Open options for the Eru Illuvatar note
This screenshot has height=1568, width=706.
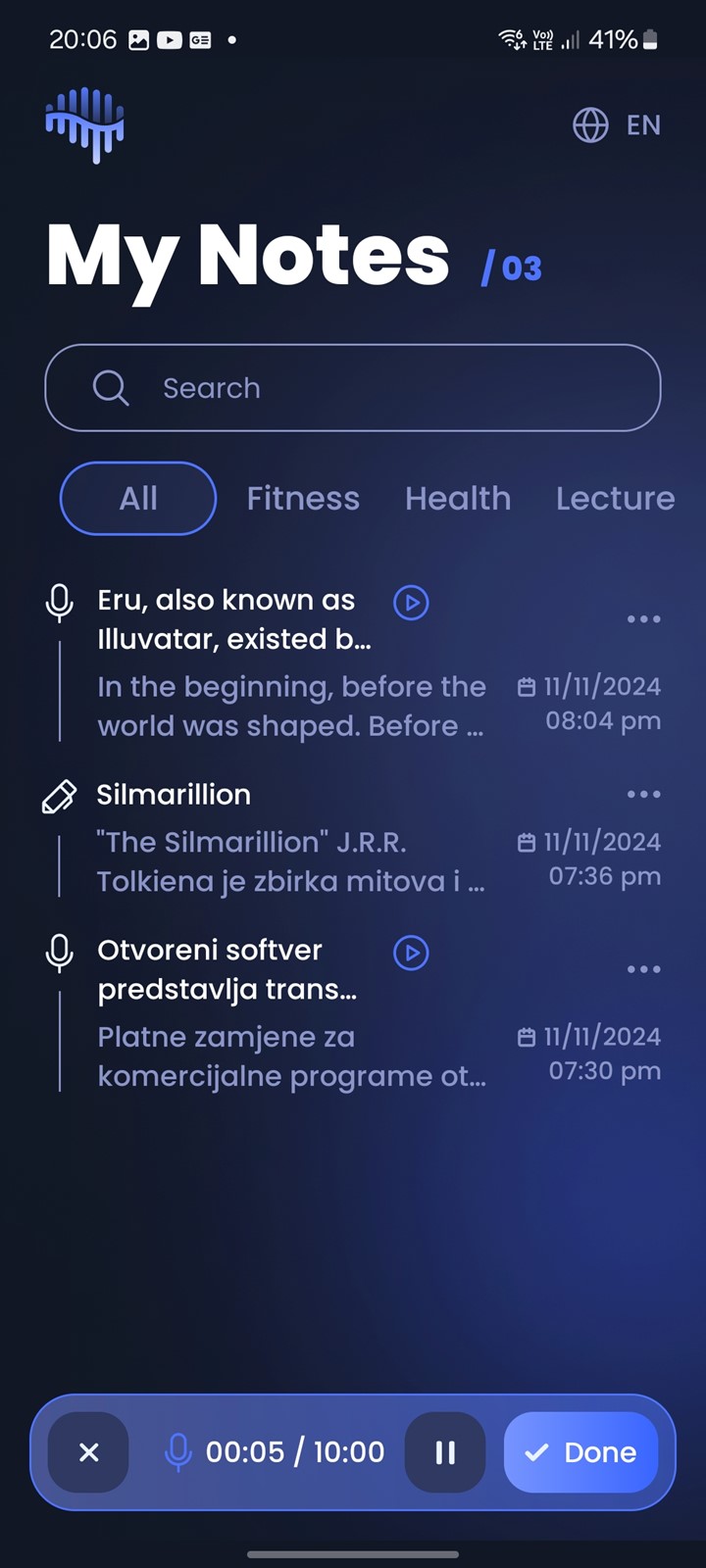pyautogui.click(x=643, y=619)
